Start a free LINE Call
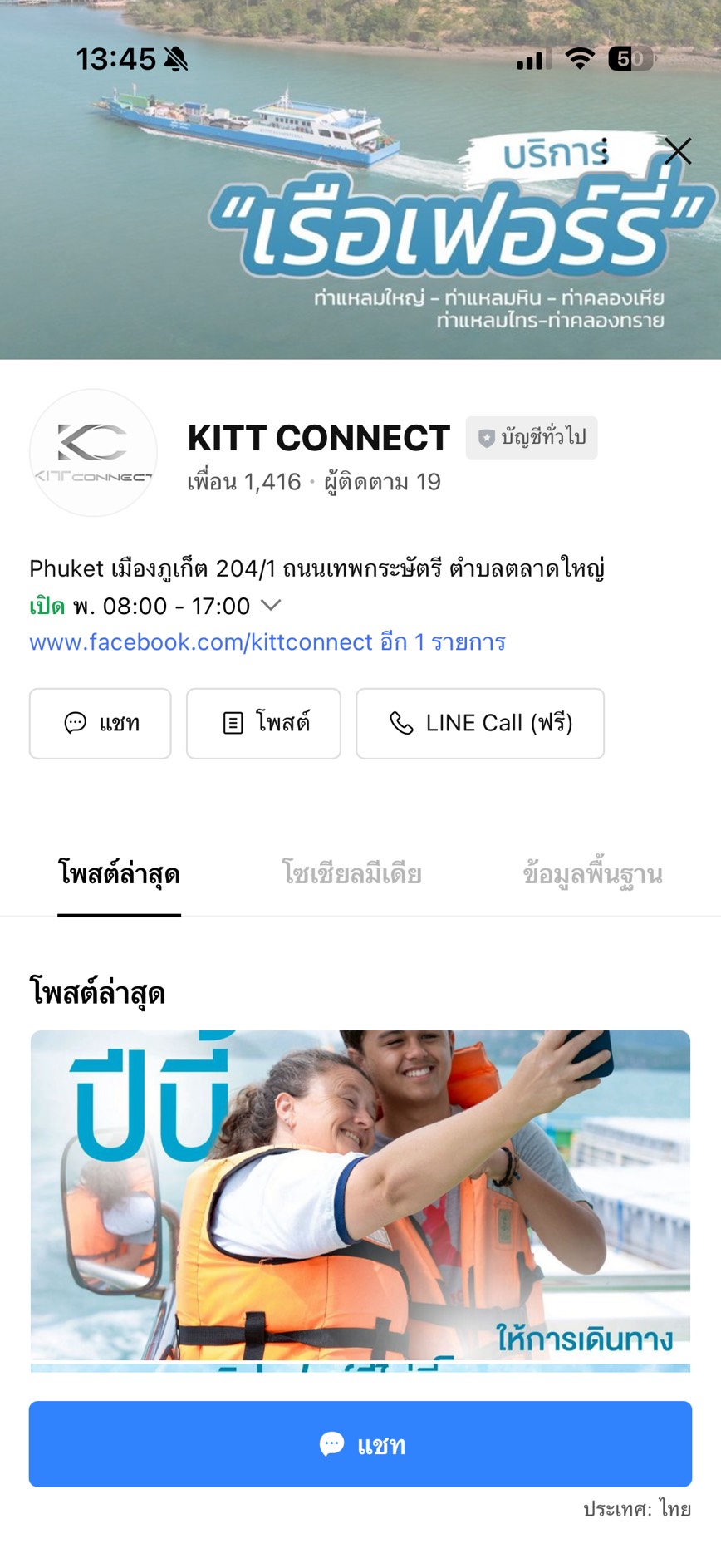The width and height of the screenshot is (721, 1568). (480, 723)
